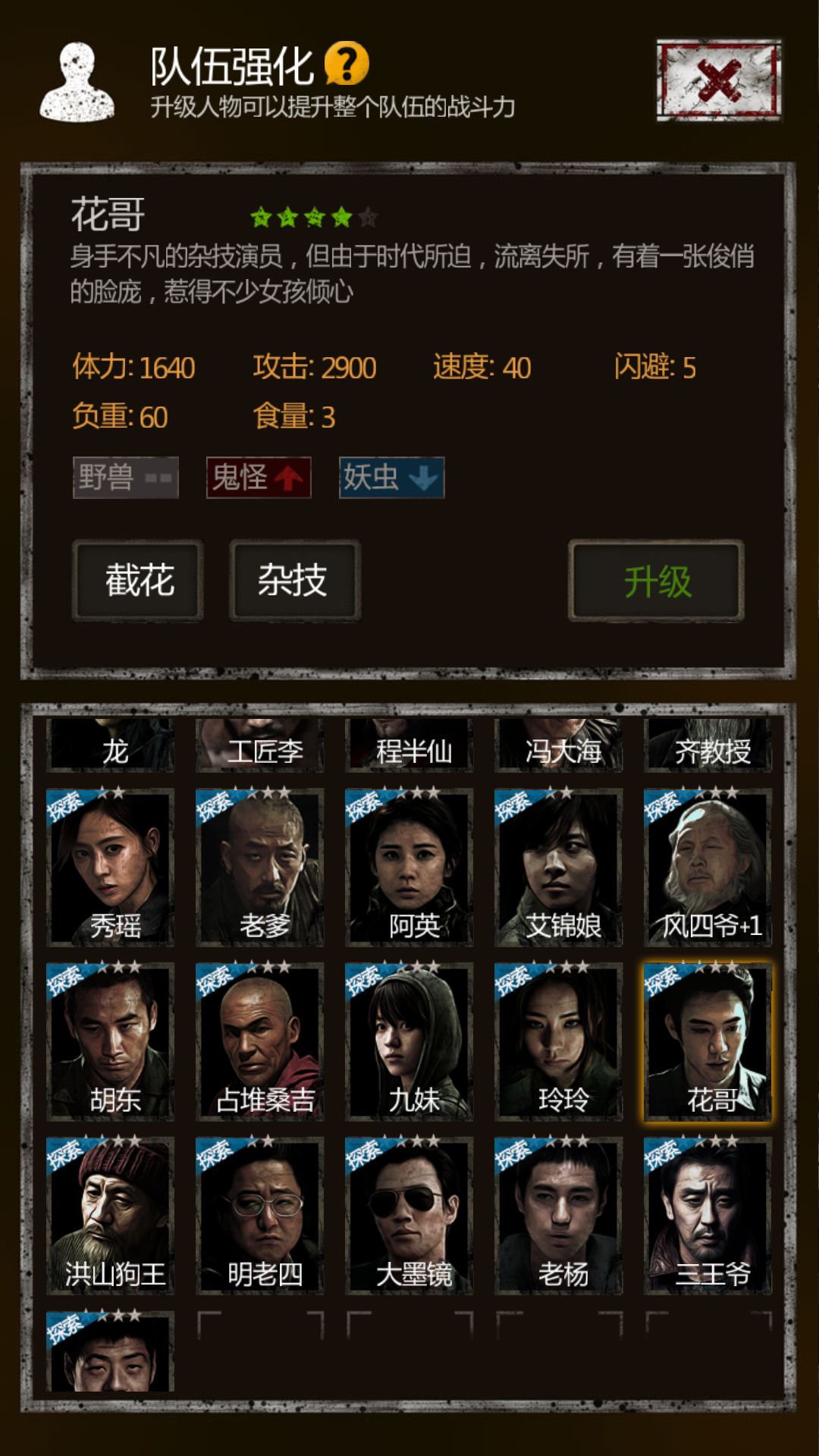
Task: Select the 鬼怪 tag with red arrow
Action: point(259,479)
